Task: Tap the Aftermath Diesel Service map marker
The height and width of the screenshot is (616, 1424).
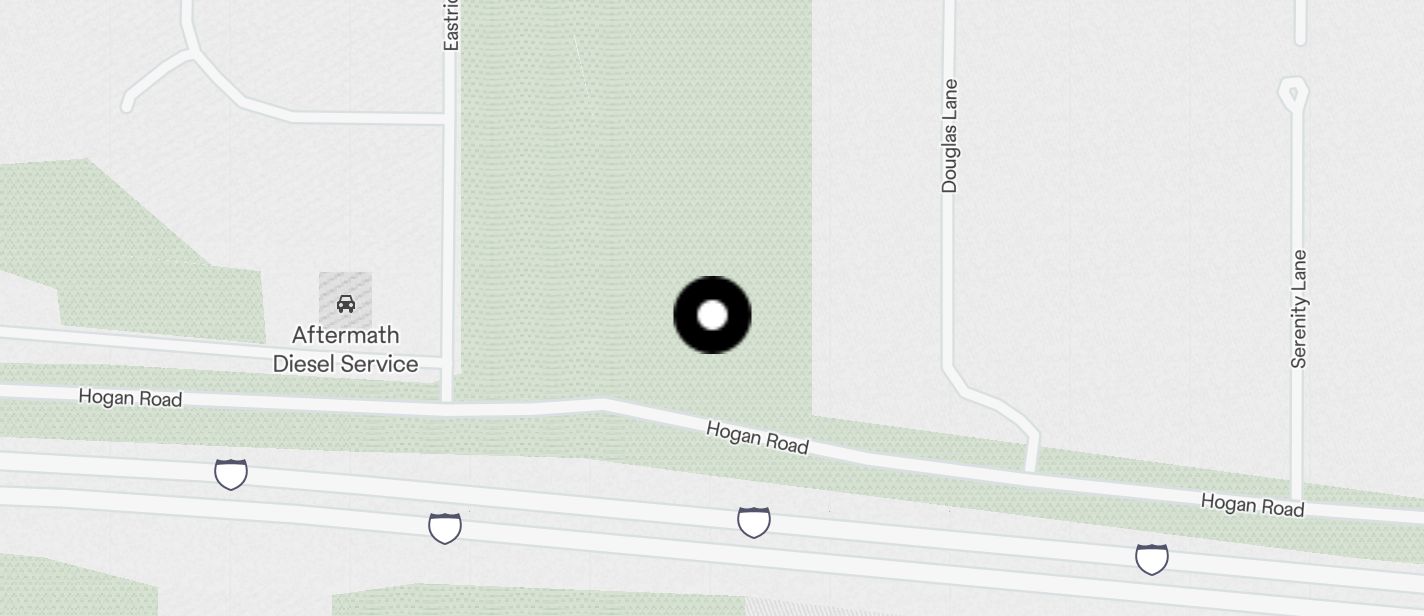Action: [x=345, y=300]
